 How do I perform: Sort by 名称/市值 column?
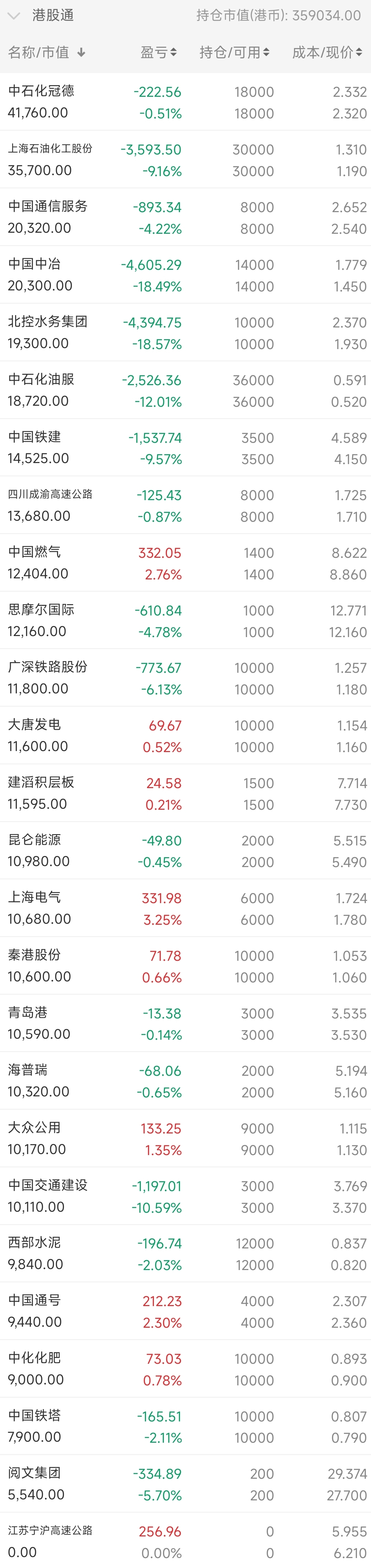[x=46, y=53]
